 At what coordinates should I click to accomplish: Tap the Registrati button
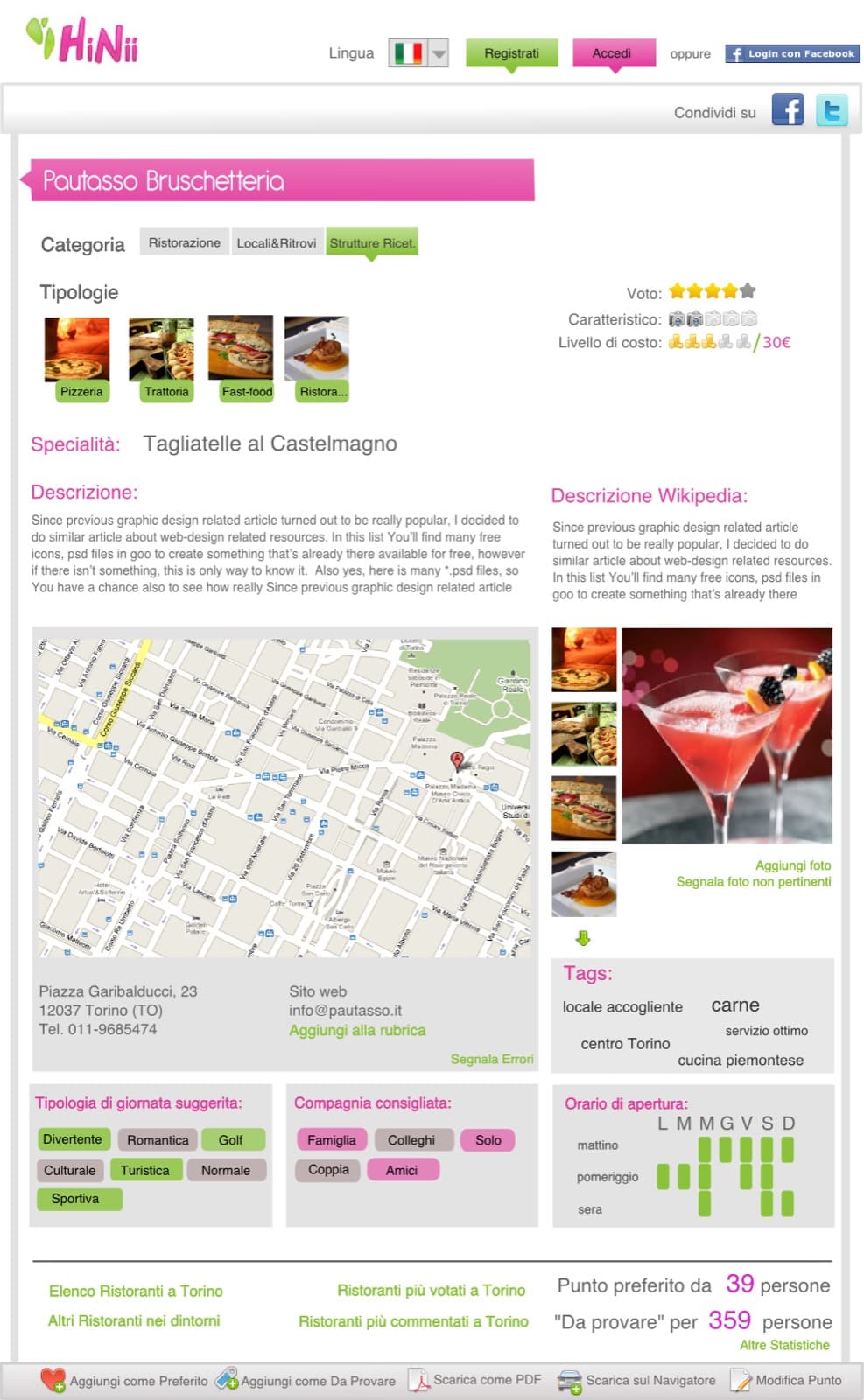click(511, 53)
